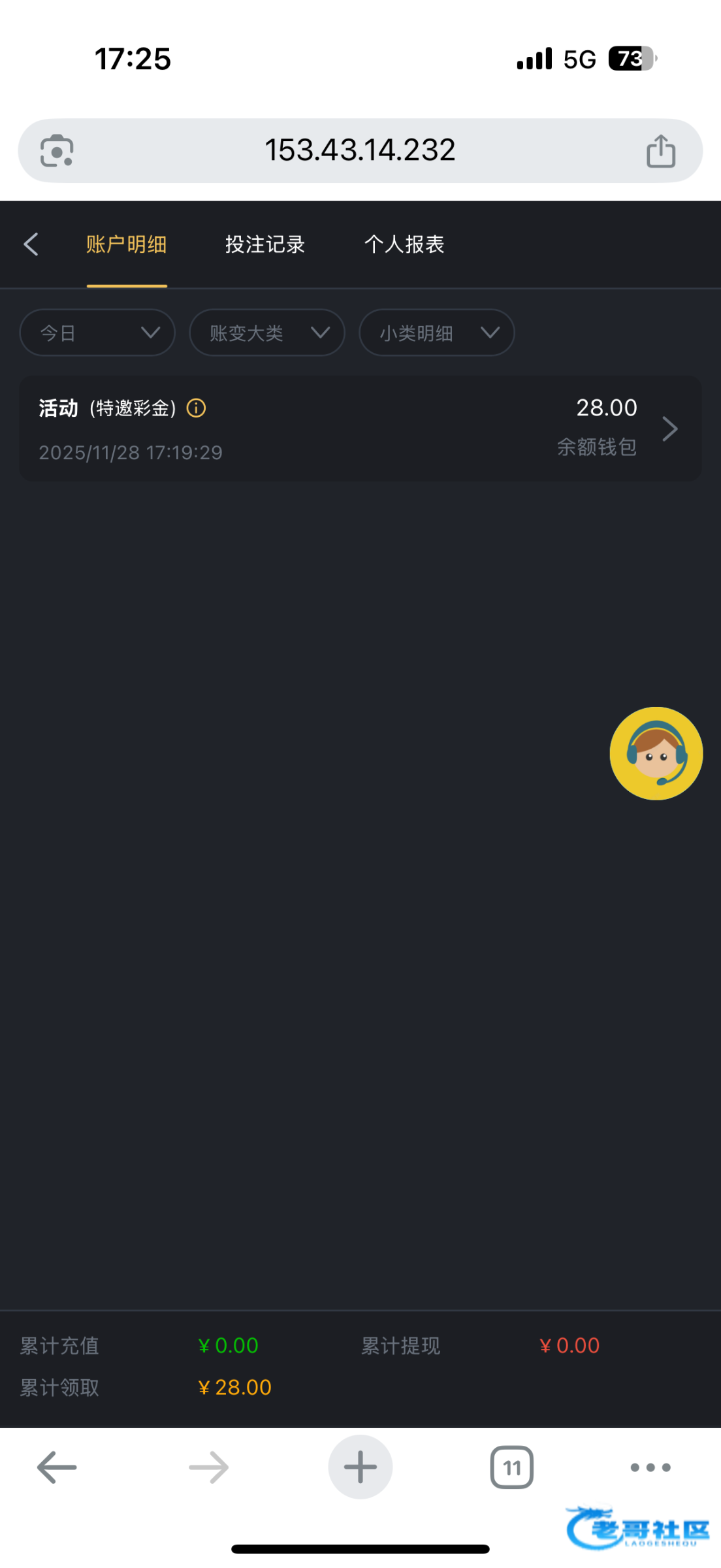Navigate back with the browser back arrow

click(x=57, y=1467)
